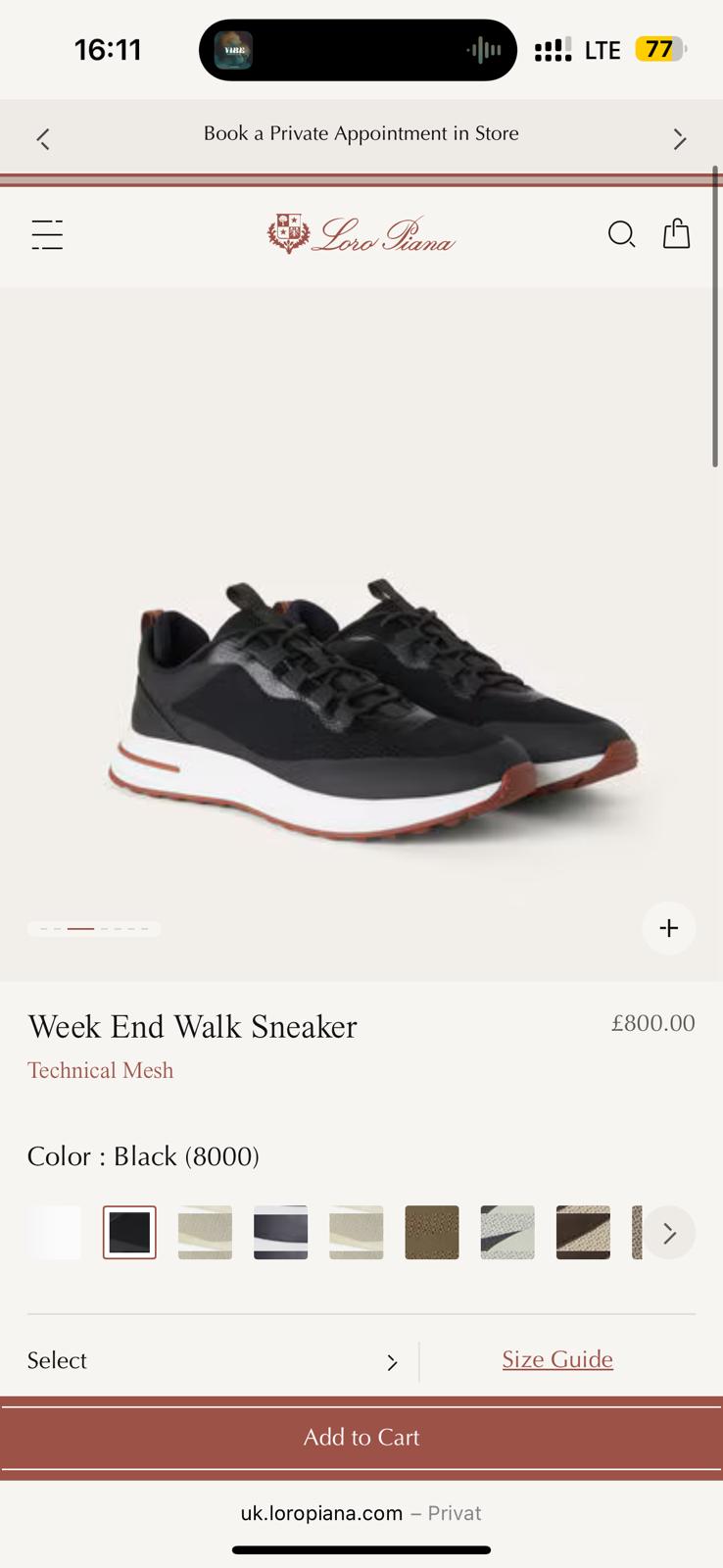Select the dark navy color swatch

(x=280, y=1232)
